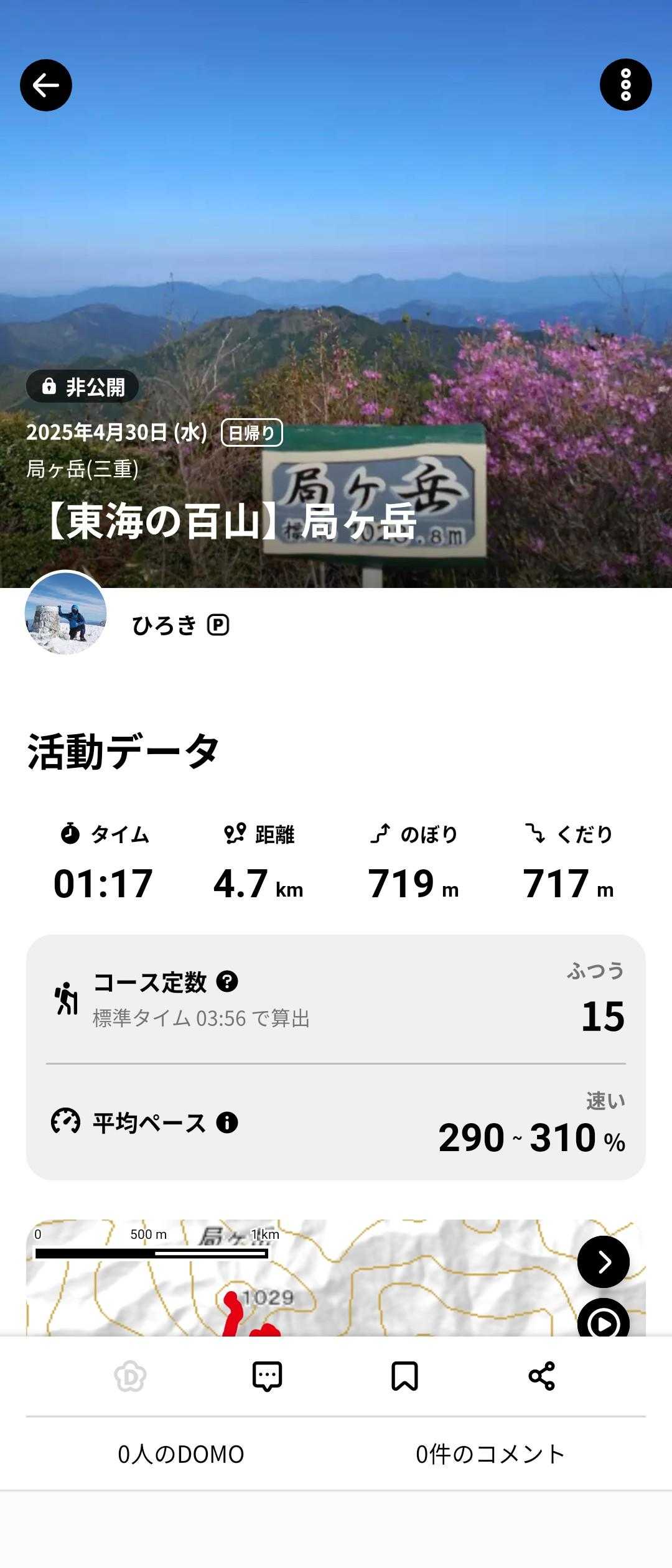
Task: Share this activity
Action: pos(541,1376)
